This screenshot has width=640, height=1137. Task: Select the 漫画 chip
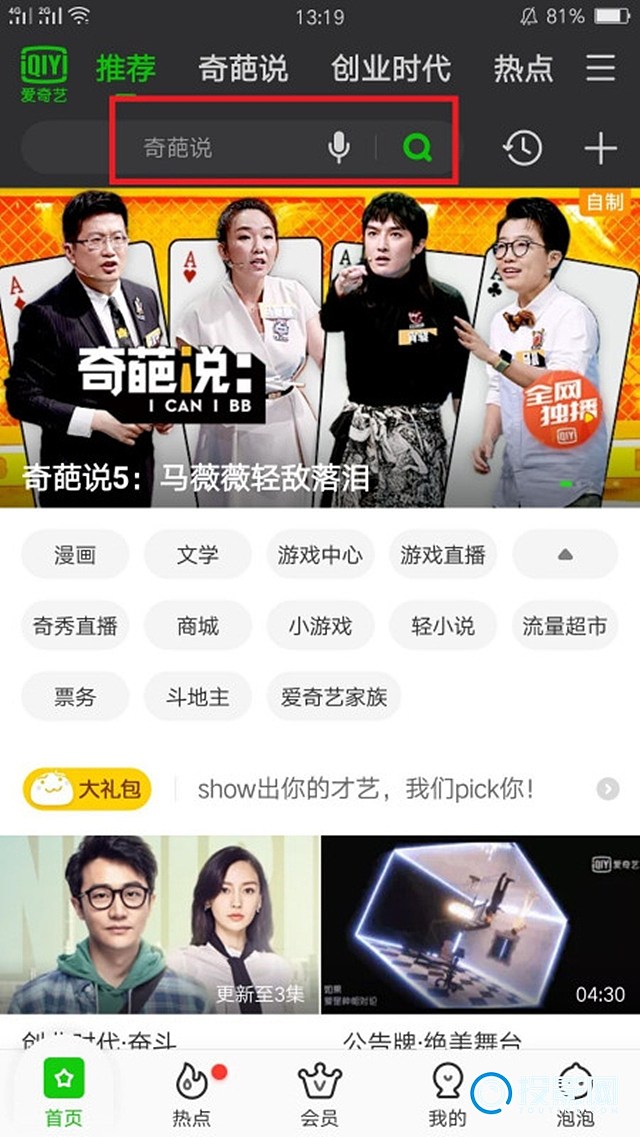click(x=75, y=555)
